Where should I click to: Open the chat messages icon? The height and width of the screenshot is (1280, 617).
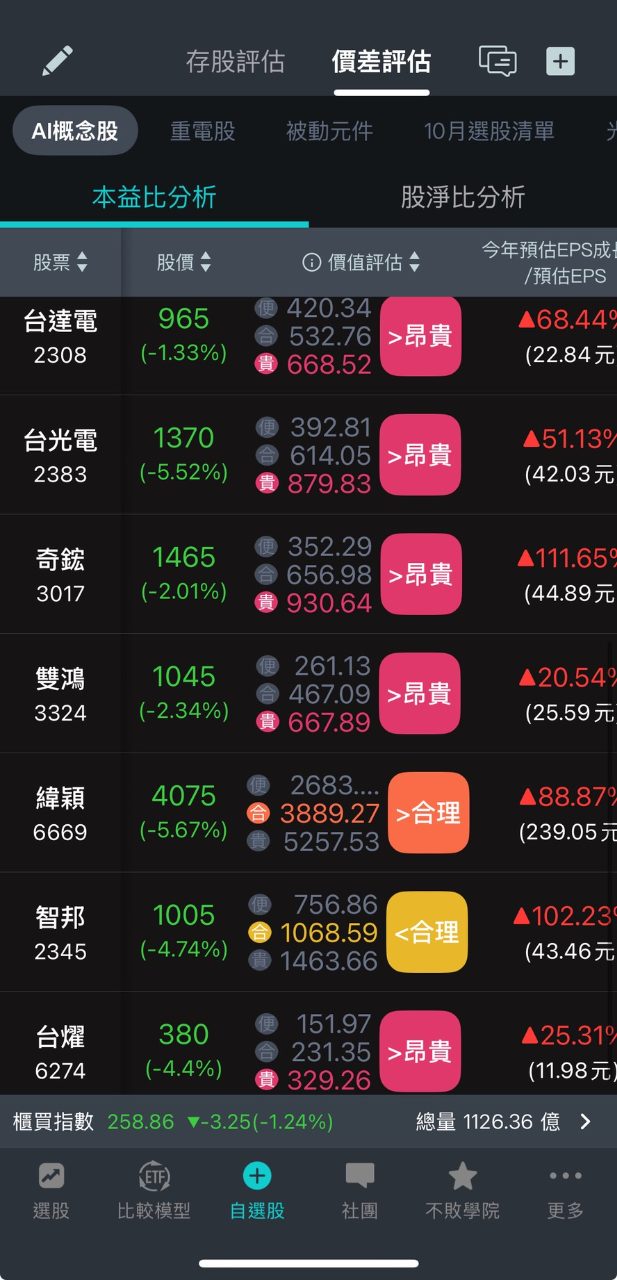[x=497, y=61]
